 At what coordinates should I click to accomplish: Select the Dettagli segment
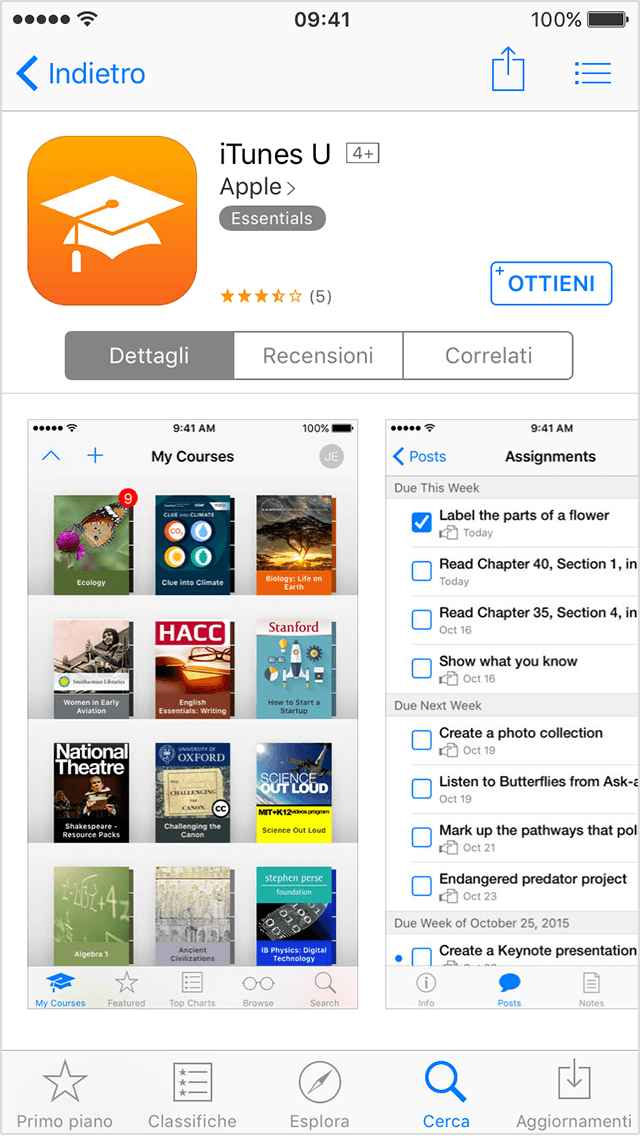[x=149, y=356]
